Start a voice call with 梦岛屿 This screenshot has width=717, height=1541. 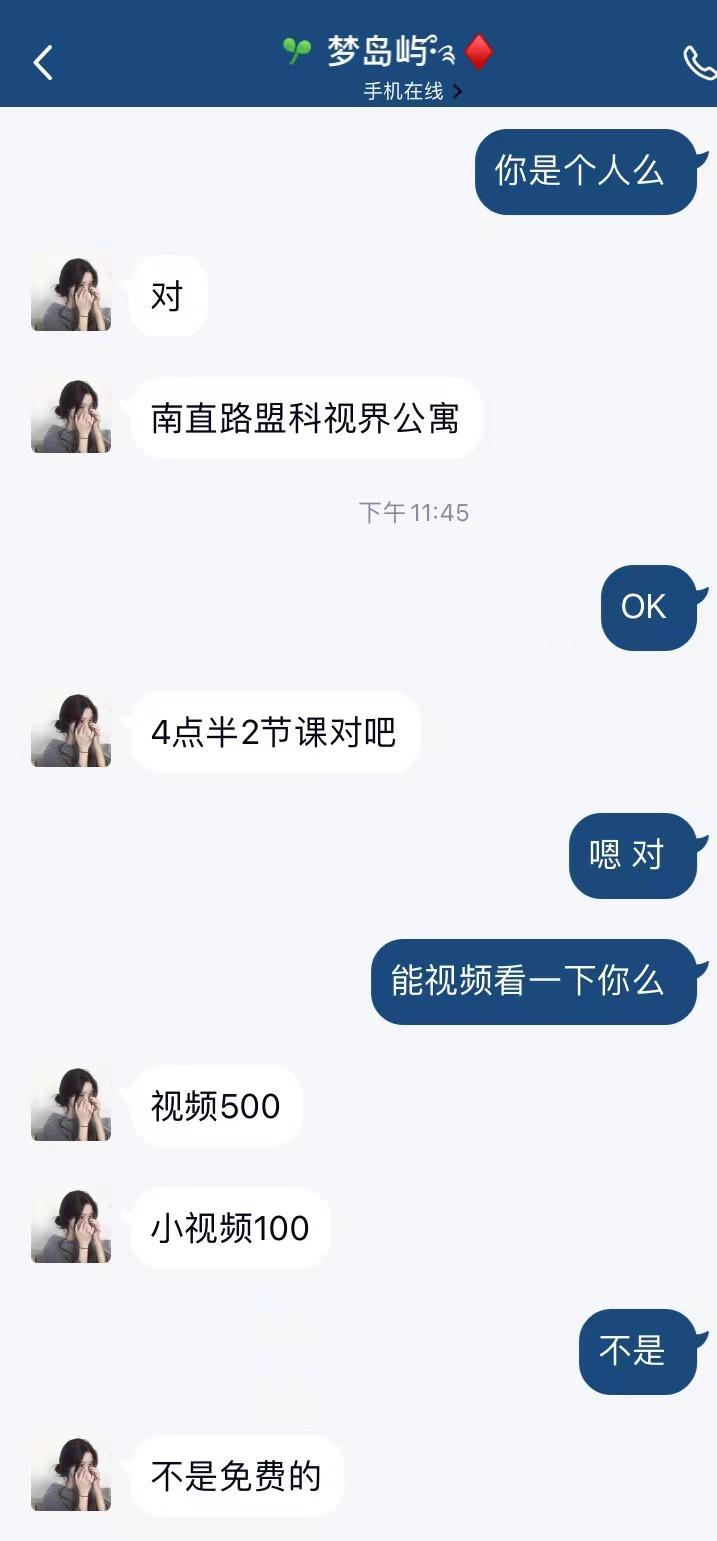click(698, 63)
